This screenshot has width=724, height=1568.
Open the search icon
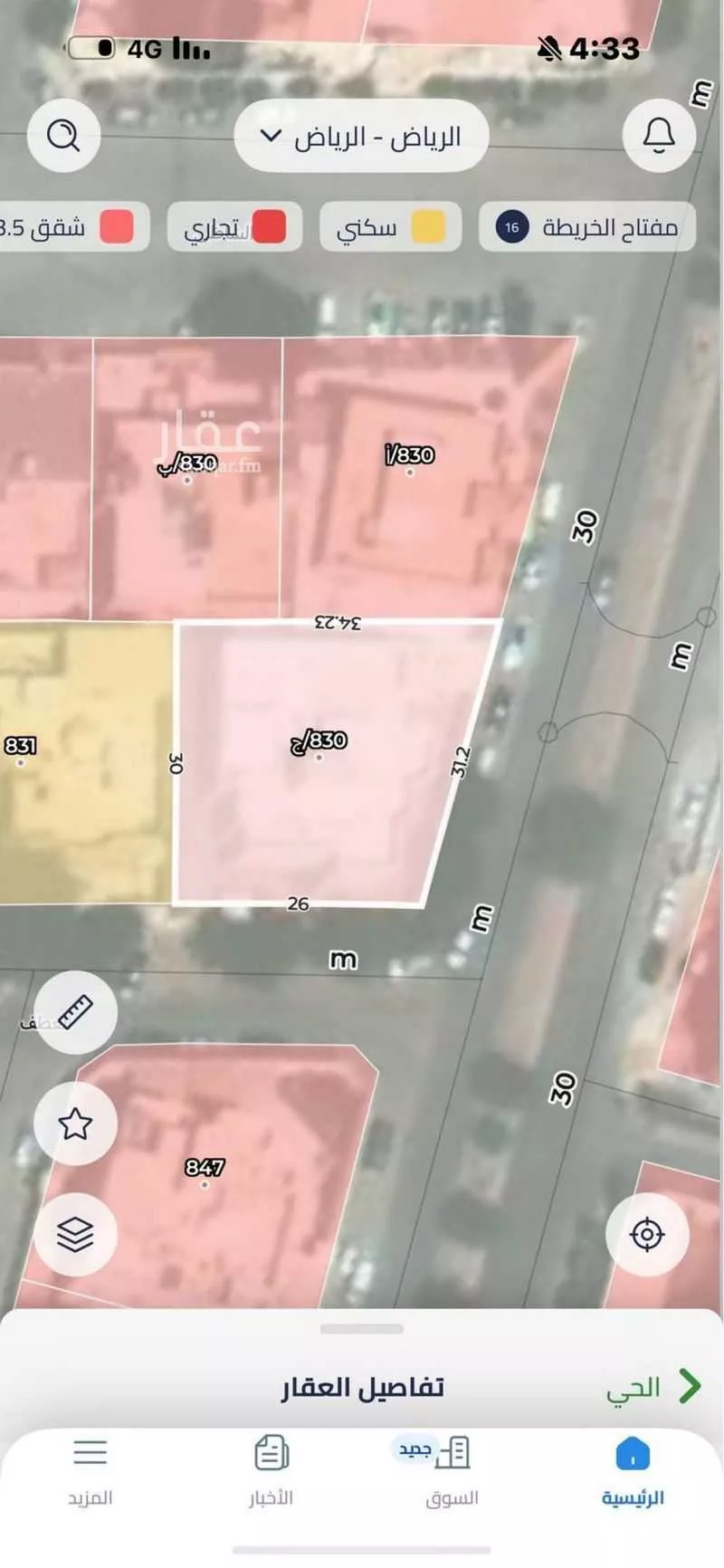(x=63, y=137)
